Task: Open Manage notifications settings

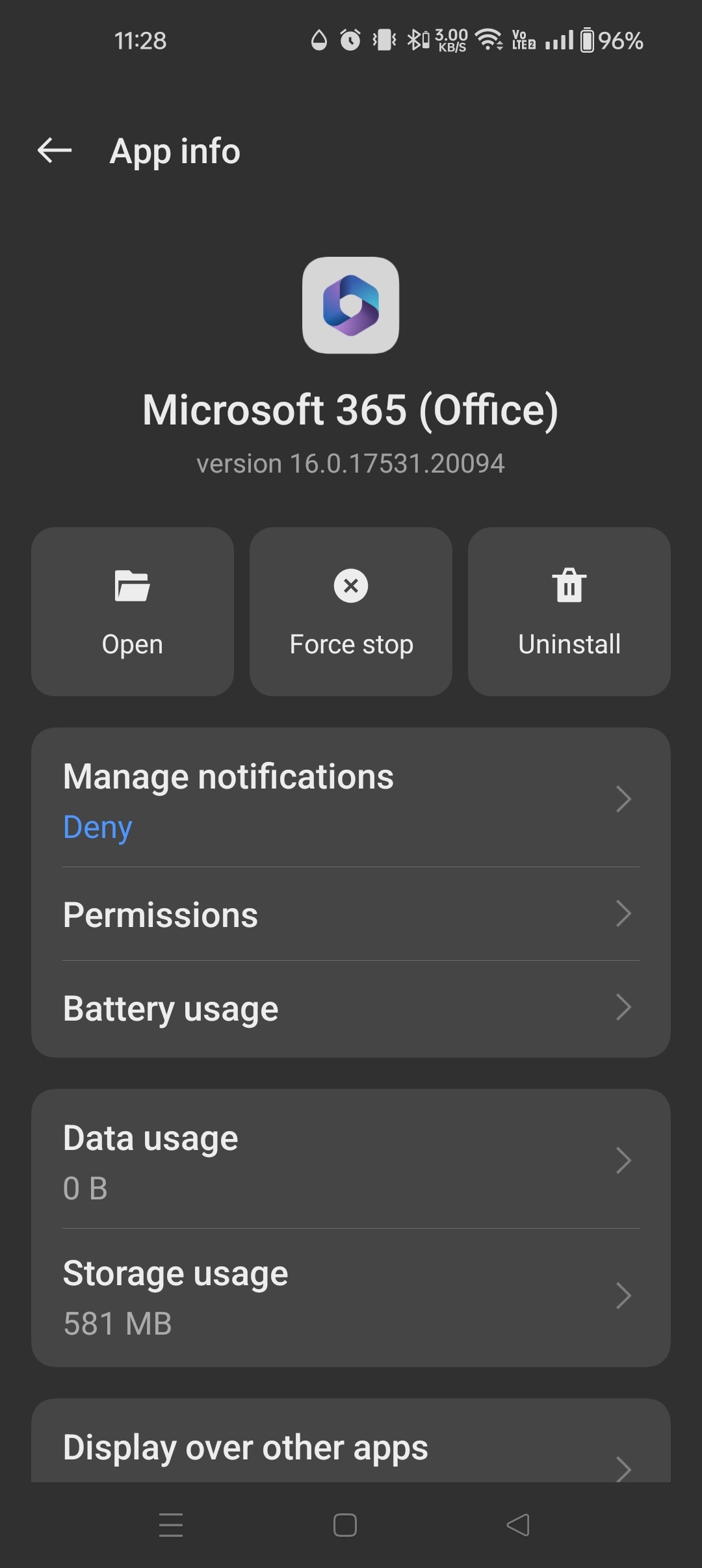Action: click(351, 798)
